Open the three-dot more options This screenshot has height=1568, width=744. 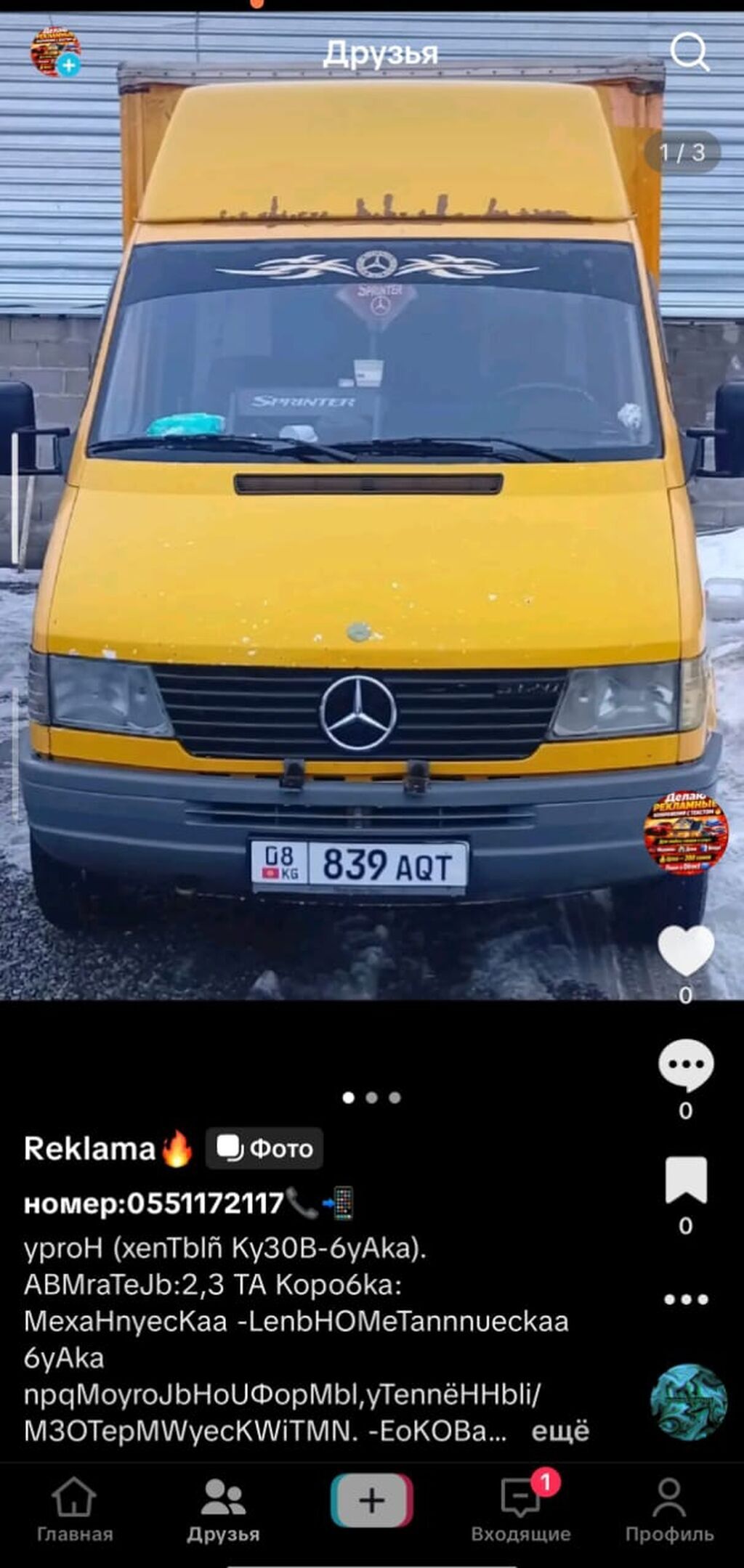click(x=685, y=1299)
